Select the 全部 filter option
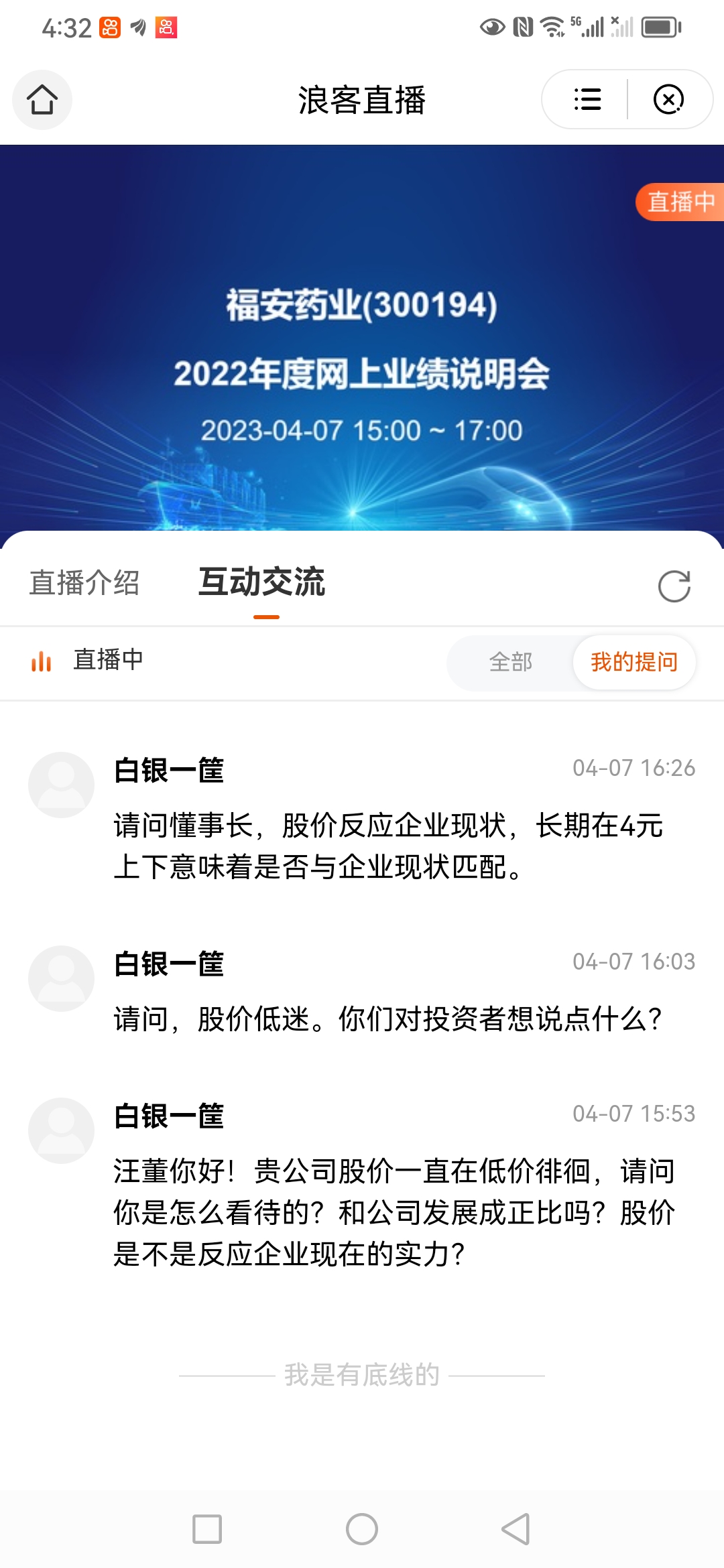 511,662
